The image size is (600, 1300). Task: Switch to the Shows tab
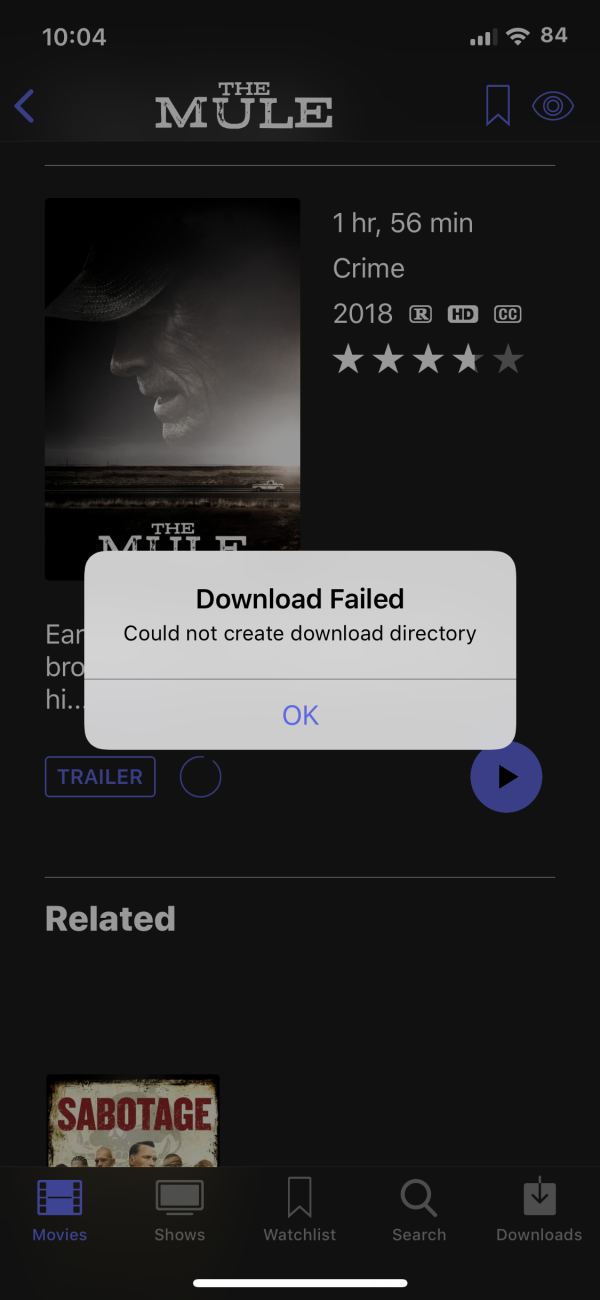tap(180, 1210)
